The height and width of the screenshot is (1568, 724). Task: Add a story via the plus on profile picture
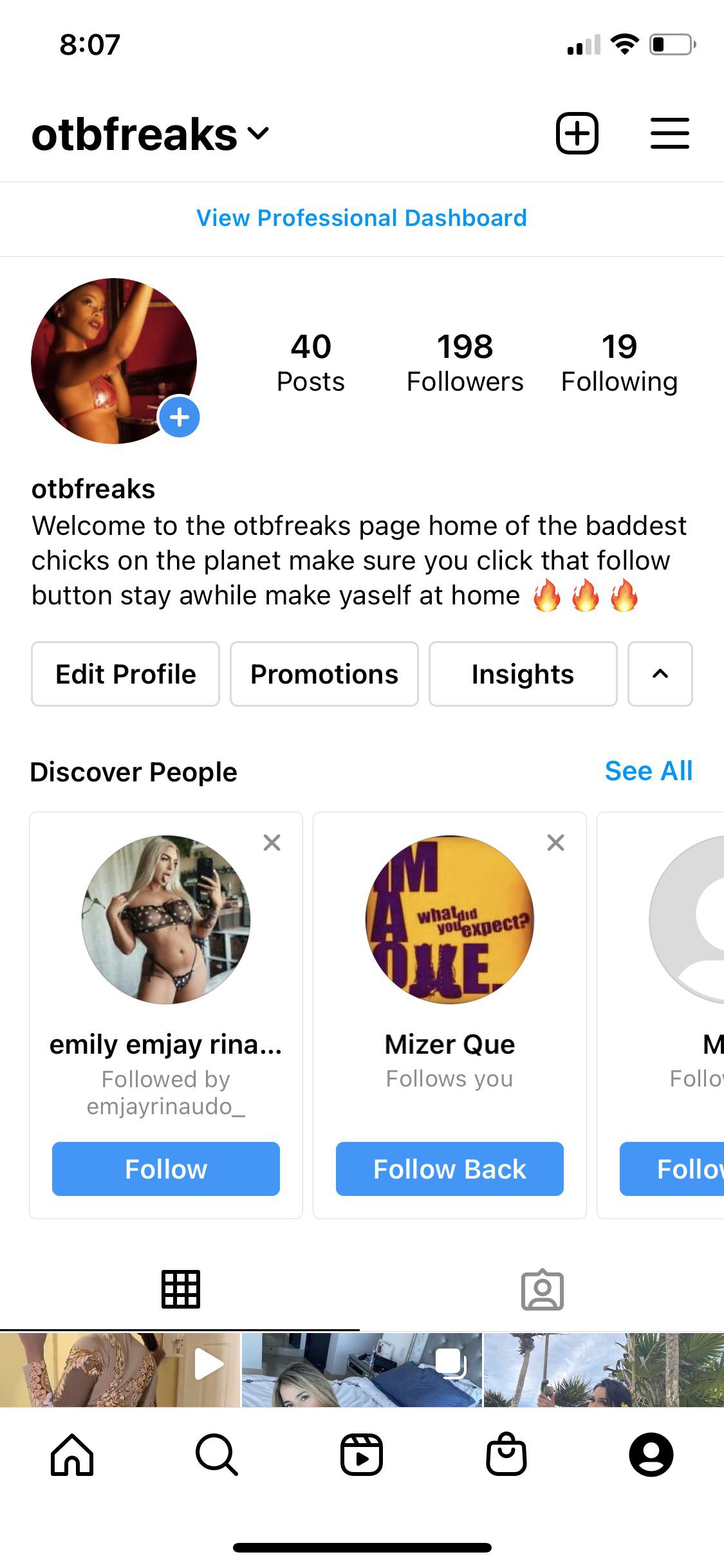click(x=178, y=417)
